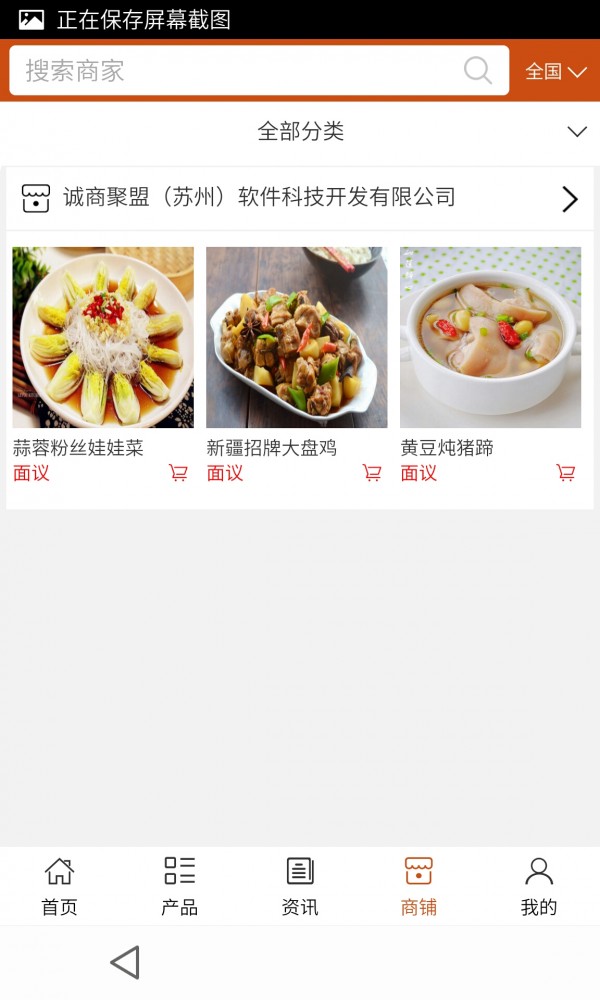The image size is (600, 1000).
Task: Add 新疆招牌大盘鸡 to the cart
Action: [x=372, y=473]
